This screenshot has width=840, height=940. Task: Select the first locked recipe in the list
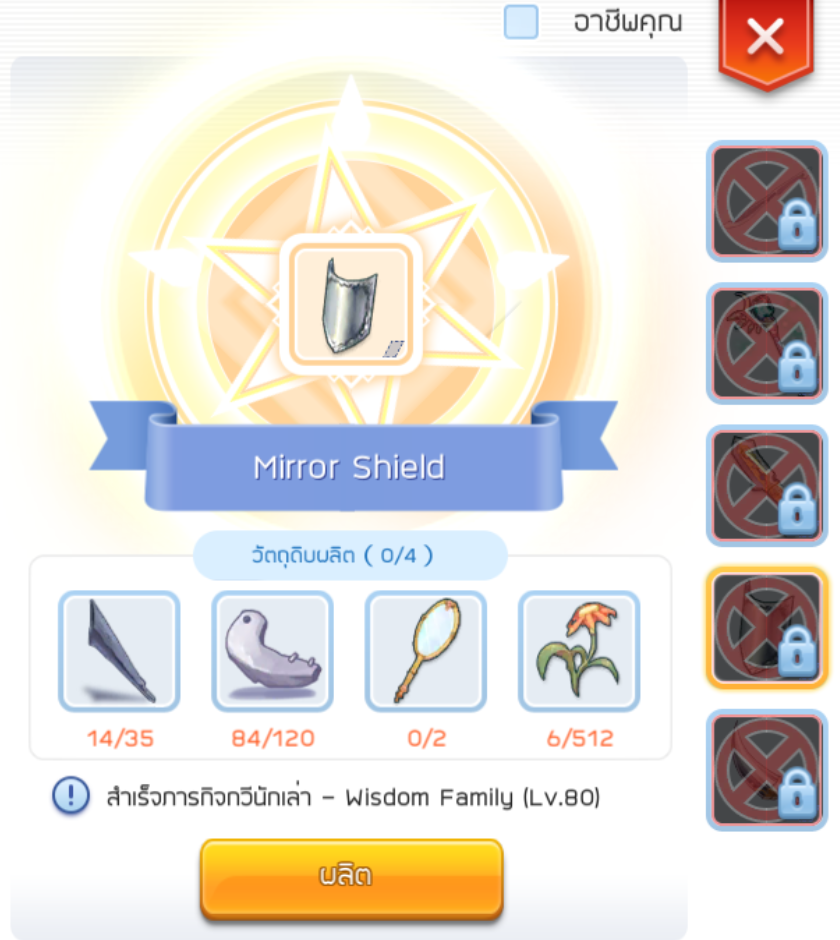tap(767, 201)
